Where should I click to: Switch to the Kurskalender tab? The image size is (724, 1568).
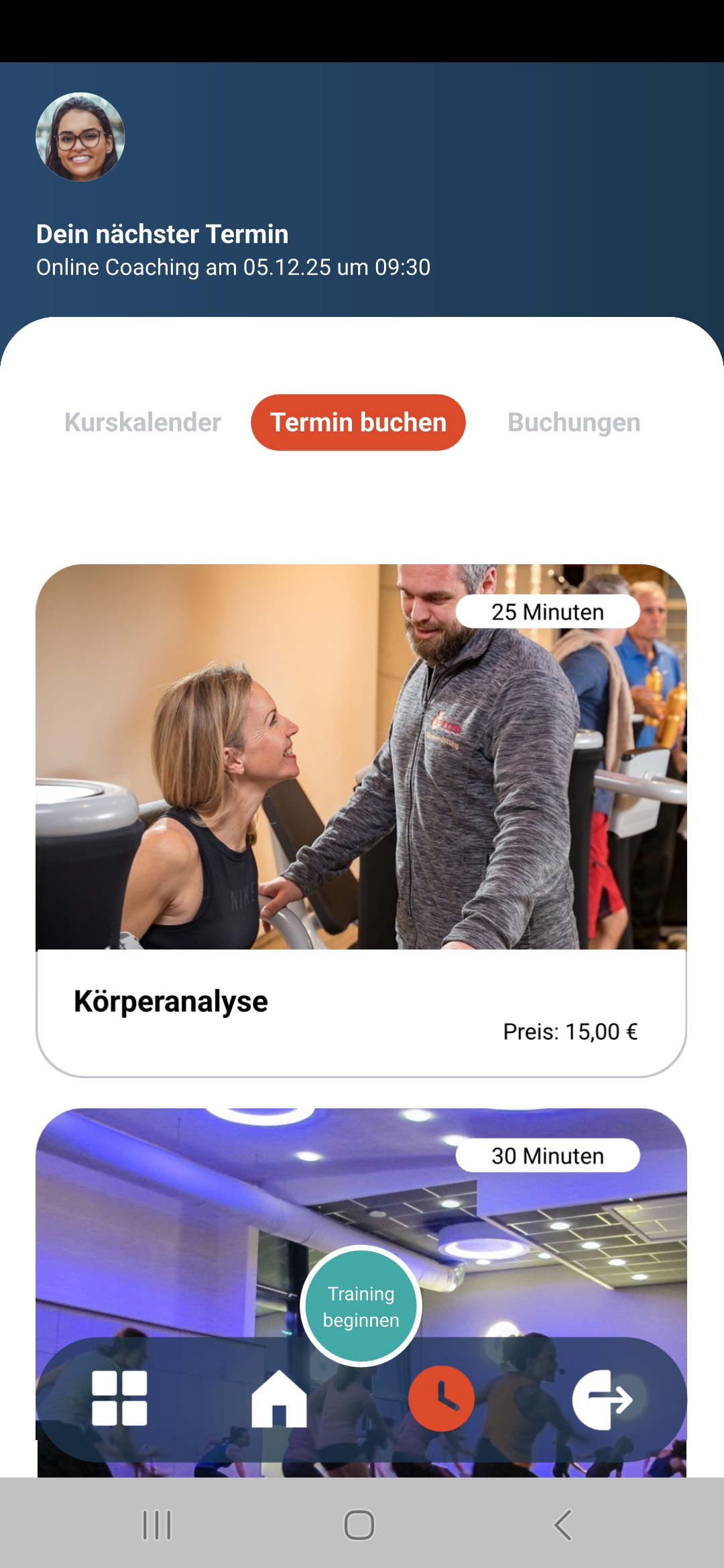tap(143, 423)
